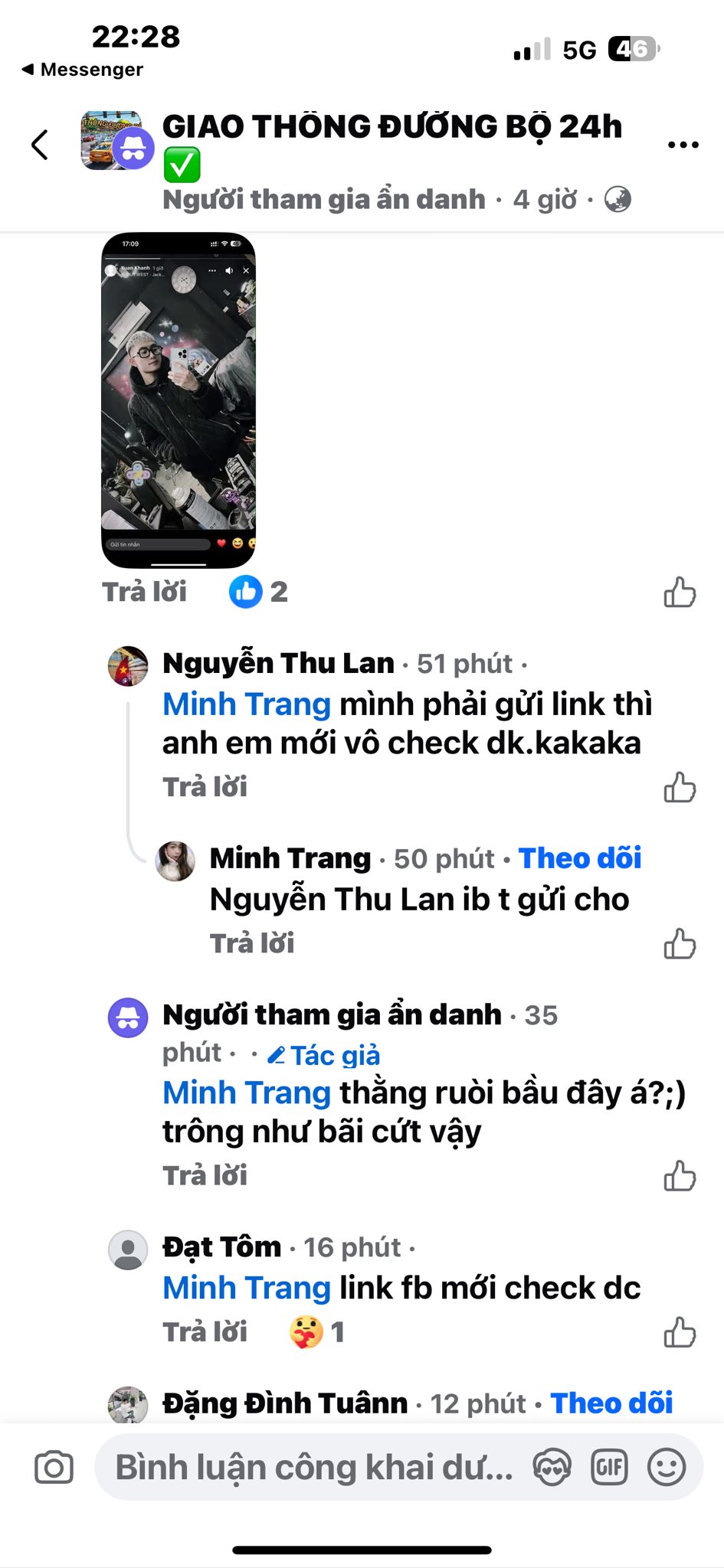Go back using the top-left arrow
The image size is (724, 1568).
40,144
